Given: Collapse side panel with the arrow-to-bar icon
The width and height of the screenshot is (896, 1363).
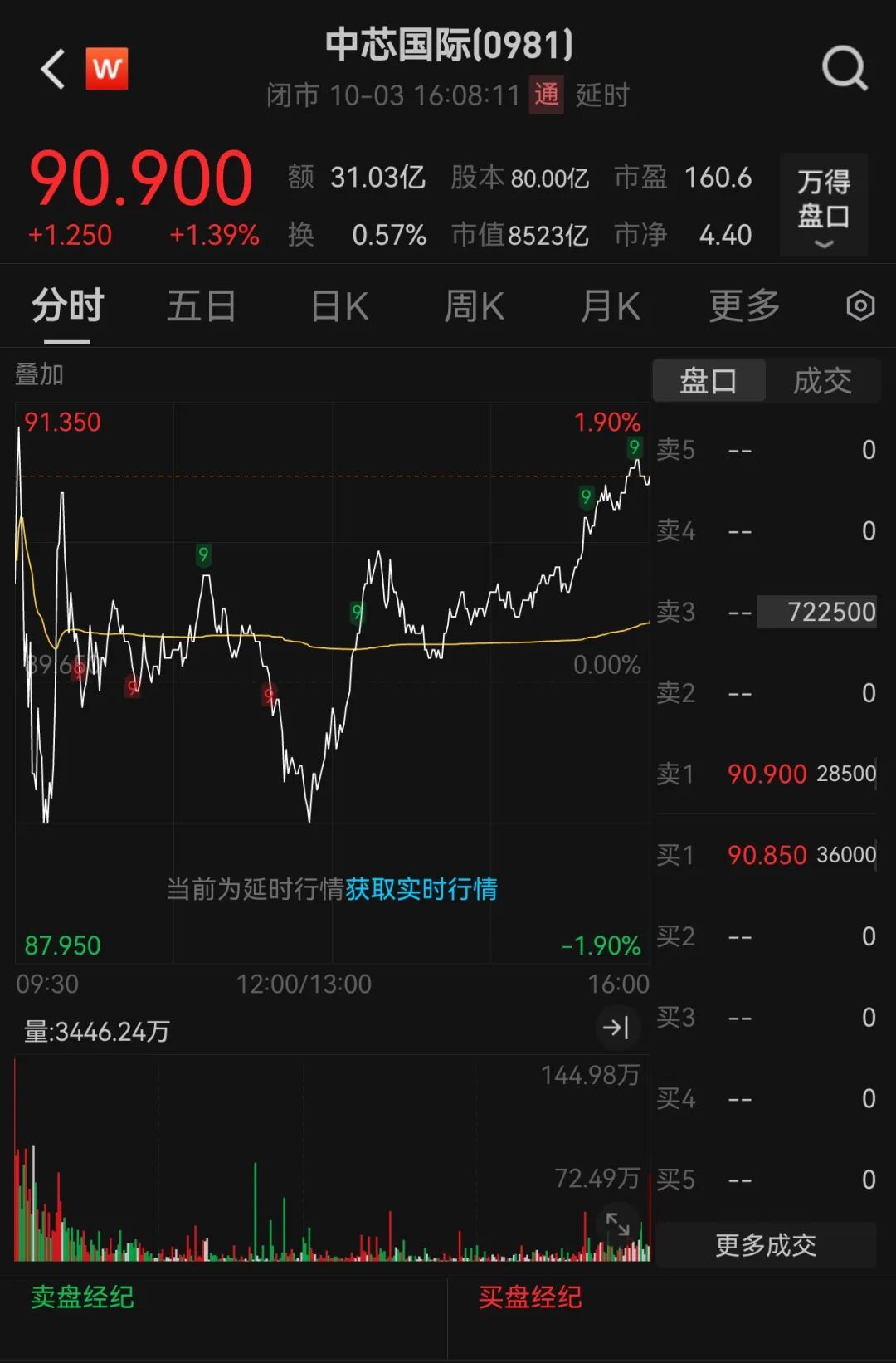Looking at the screenshot, I should tap(616, 1028).
